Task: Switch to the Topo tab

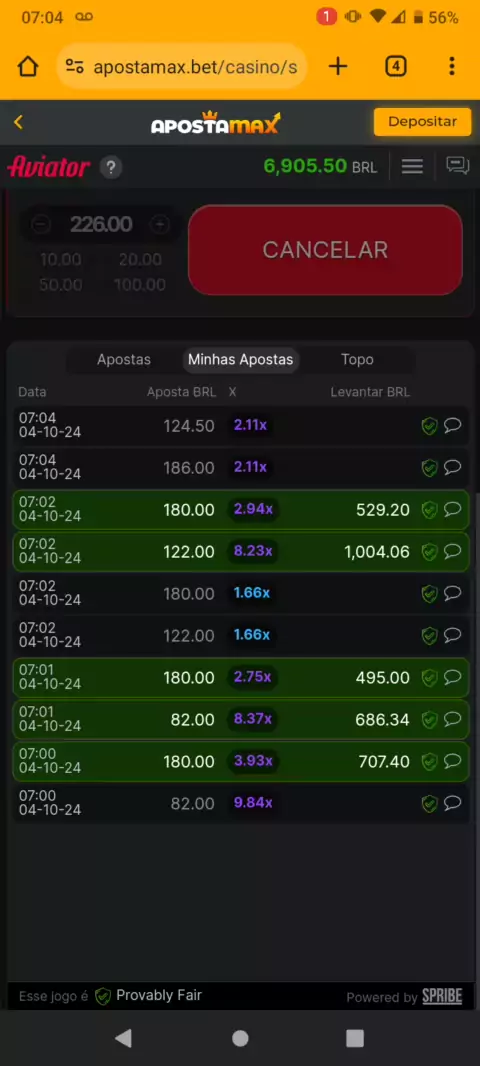Action: coord(357,360)
